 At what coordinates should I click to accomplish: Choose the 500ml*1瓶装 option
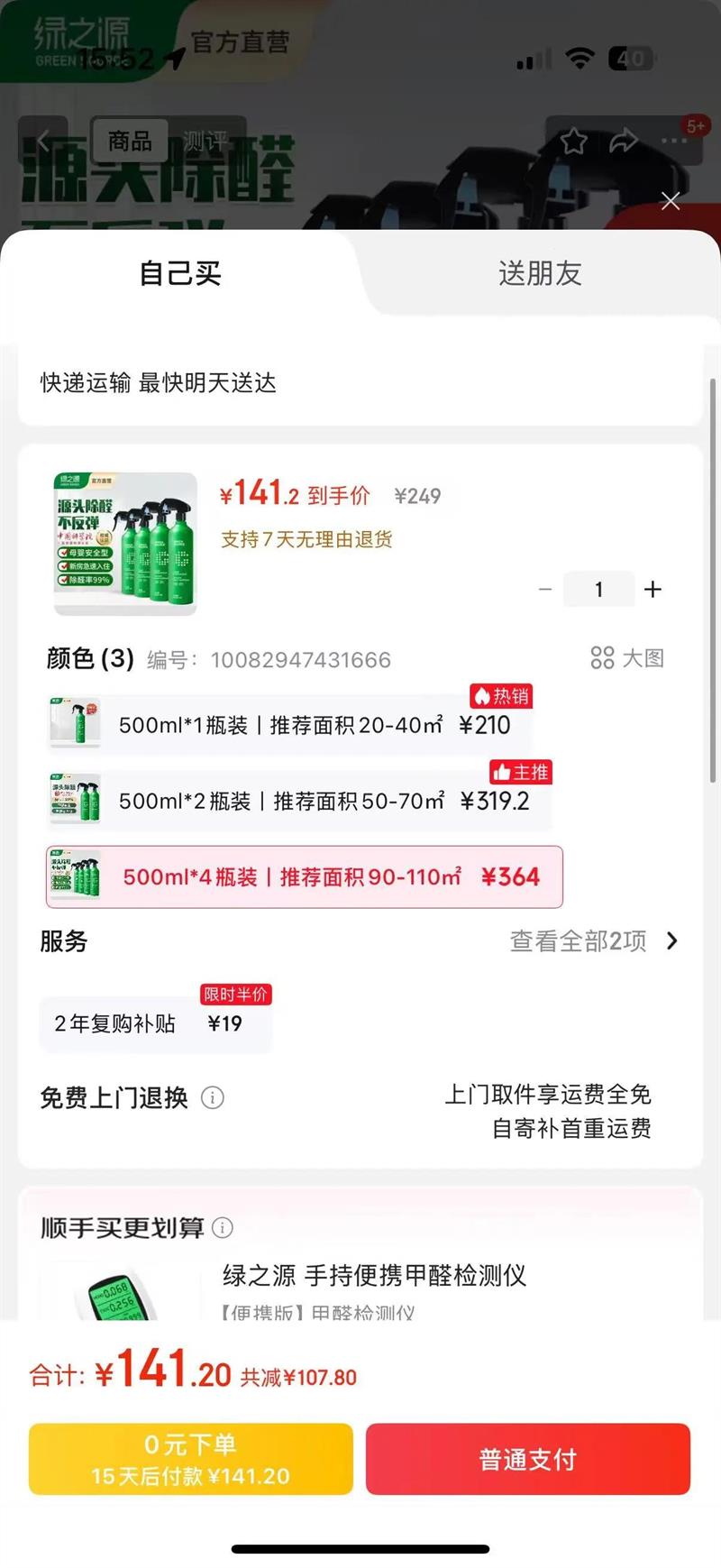290,725
